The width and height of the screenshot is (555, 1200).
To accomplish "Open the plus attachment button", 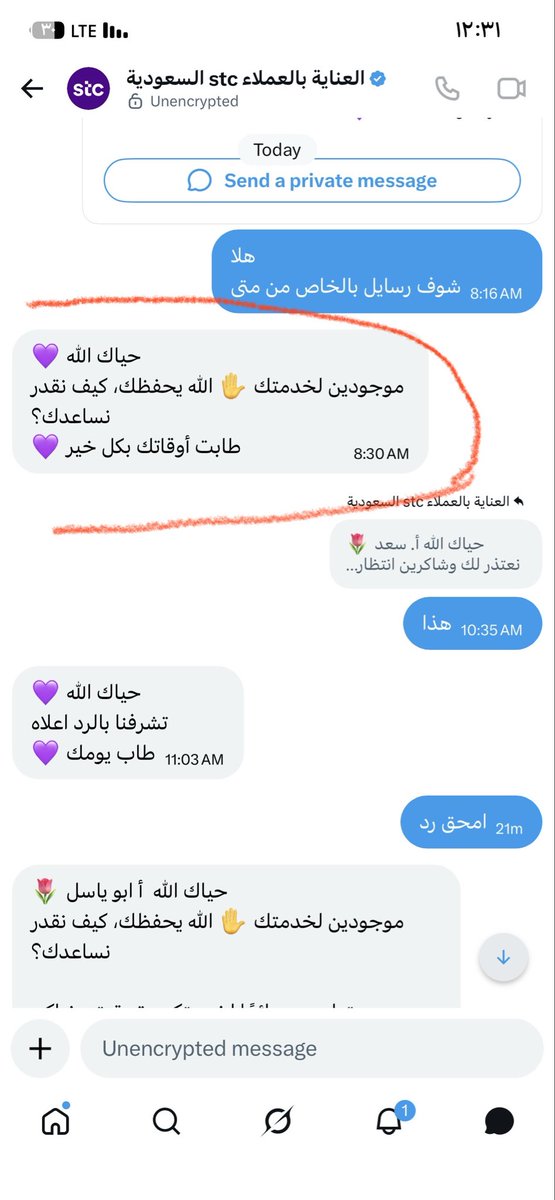I will pyautogui.click(x=40, y=1048).
